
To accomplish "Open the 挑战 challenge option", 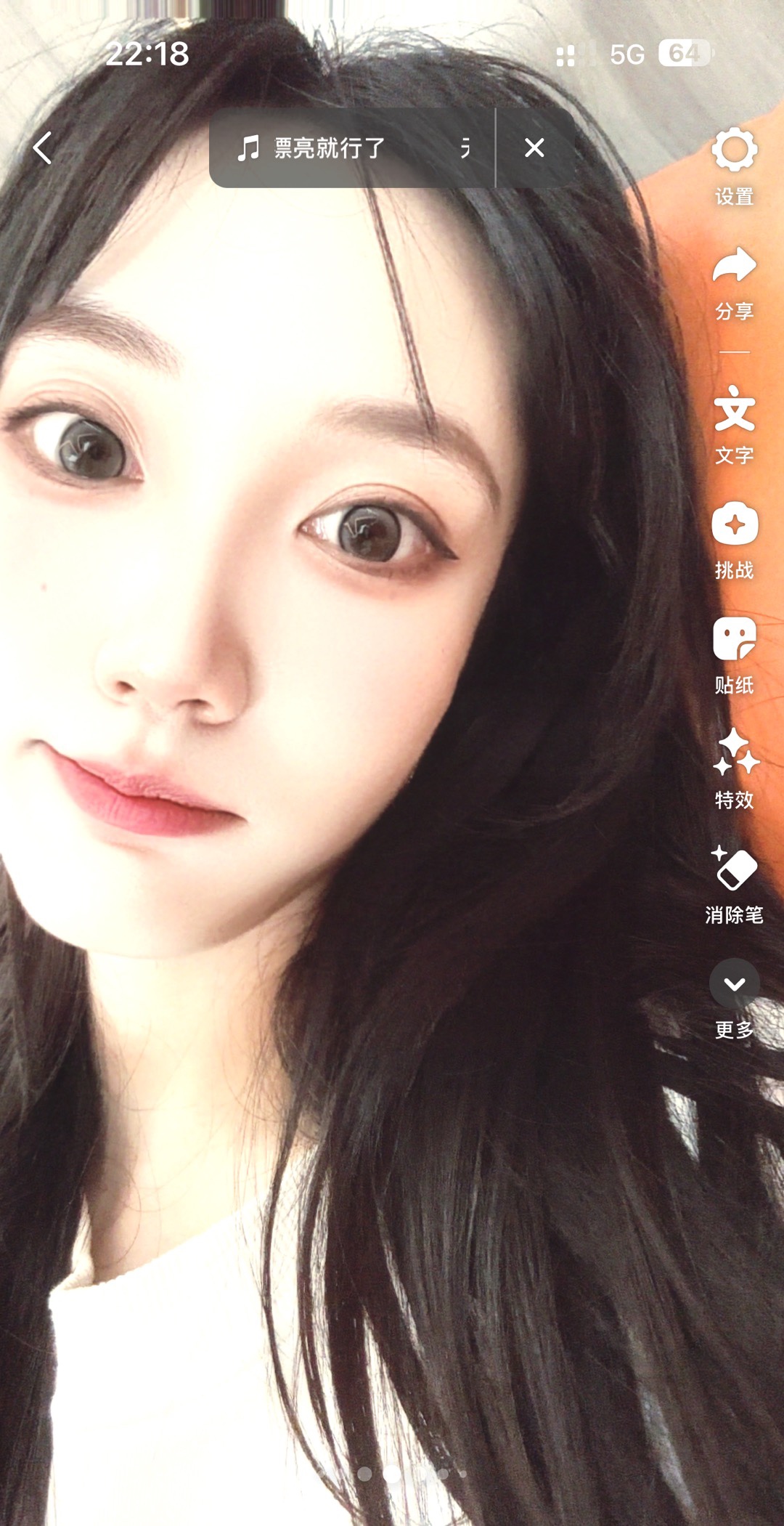I will pos(734,540).
